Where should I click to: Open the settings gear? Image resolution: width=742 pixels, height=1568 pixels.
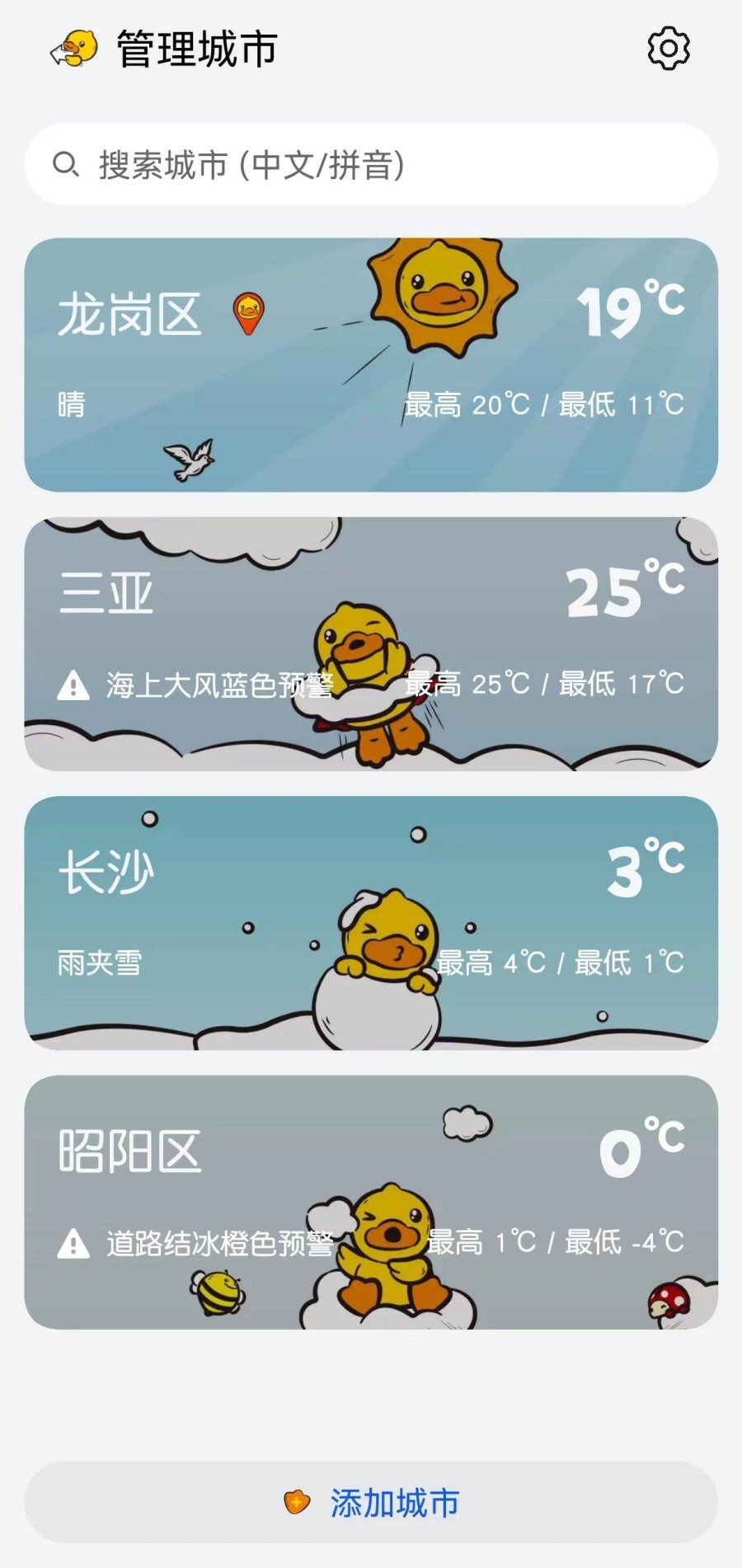pos(668,49)
